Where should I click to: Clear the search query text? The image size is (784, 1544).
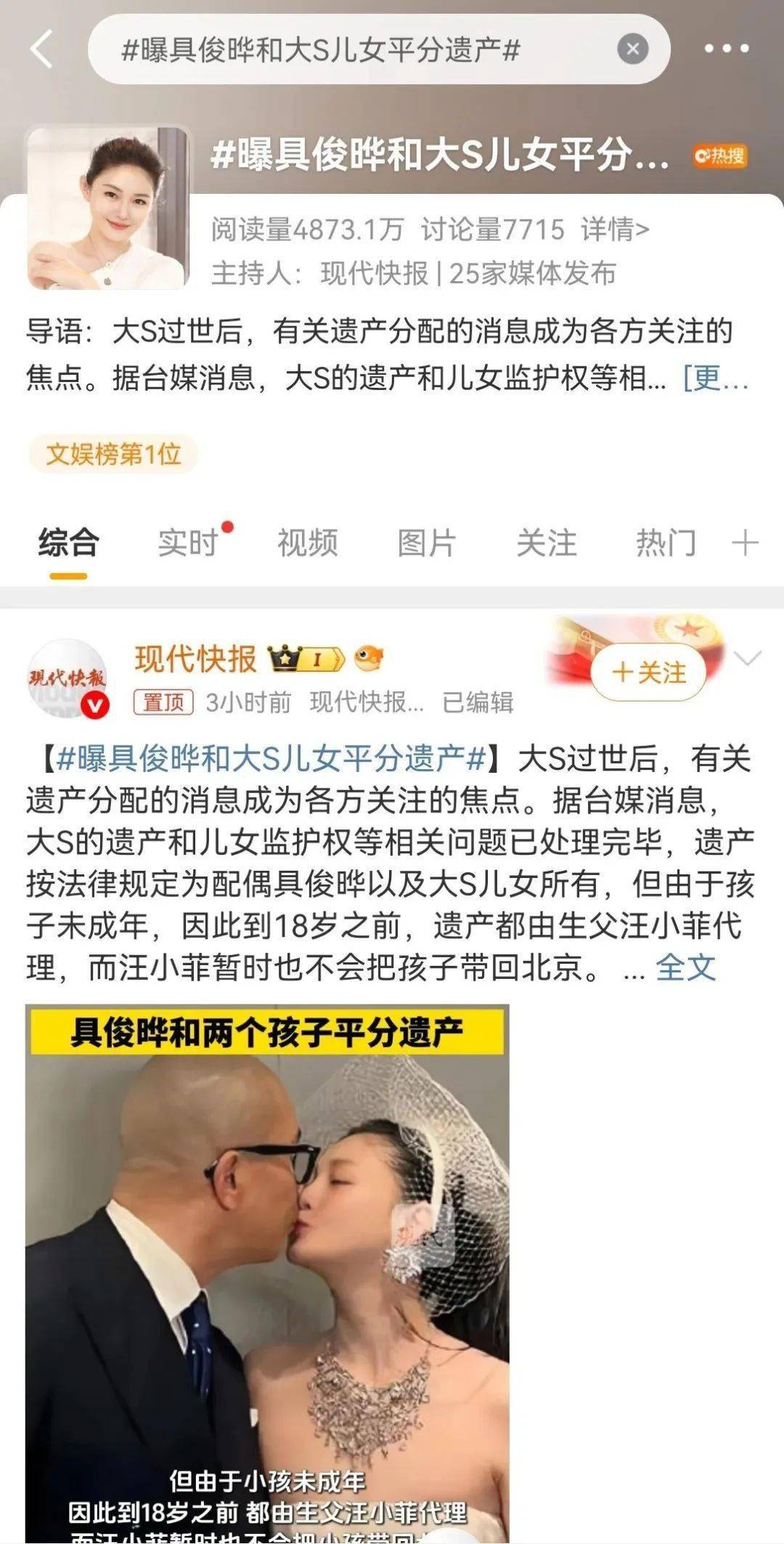632,49
